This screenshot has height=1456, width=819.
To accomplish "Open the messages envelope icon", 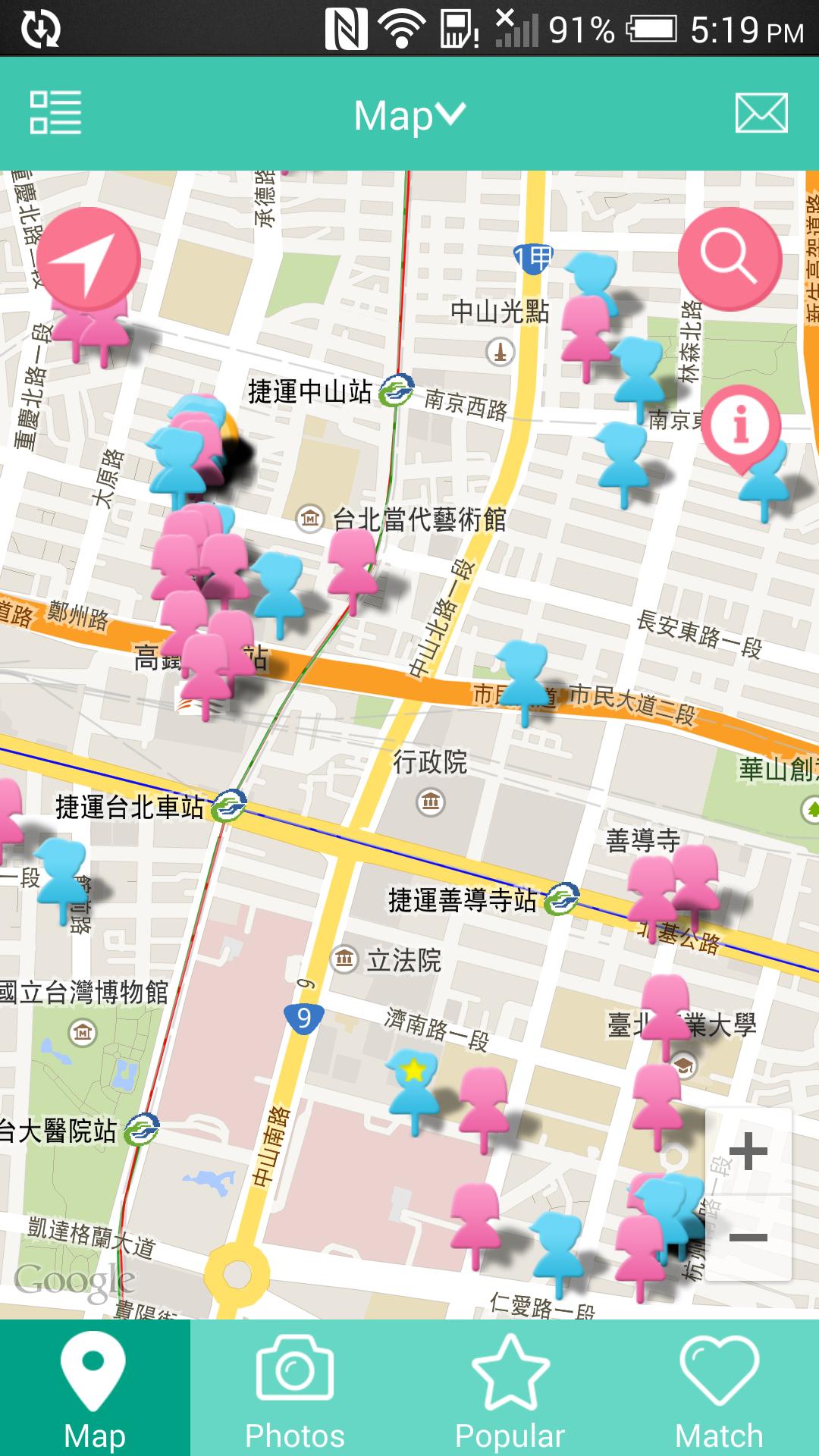I will 761,114.
